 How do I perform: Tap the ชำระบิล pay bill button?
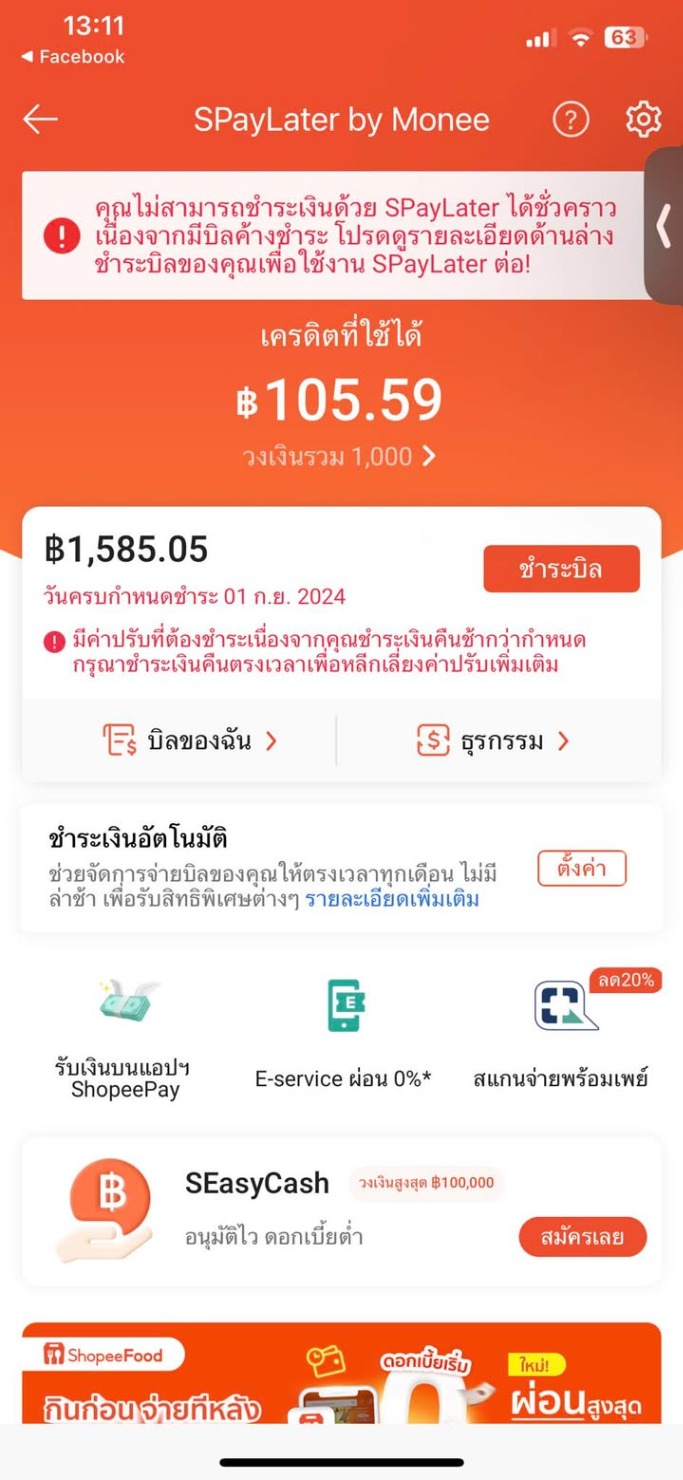(x=561, y=569)
